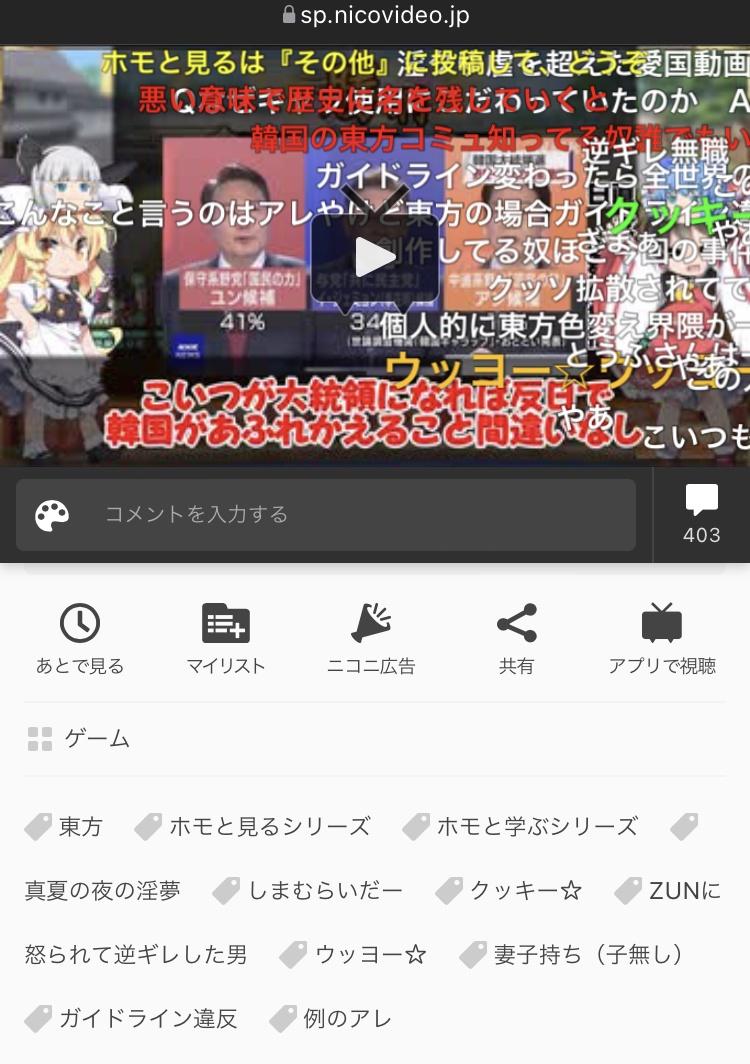
Task: Play the video
Action: click(x=375, y=257)
